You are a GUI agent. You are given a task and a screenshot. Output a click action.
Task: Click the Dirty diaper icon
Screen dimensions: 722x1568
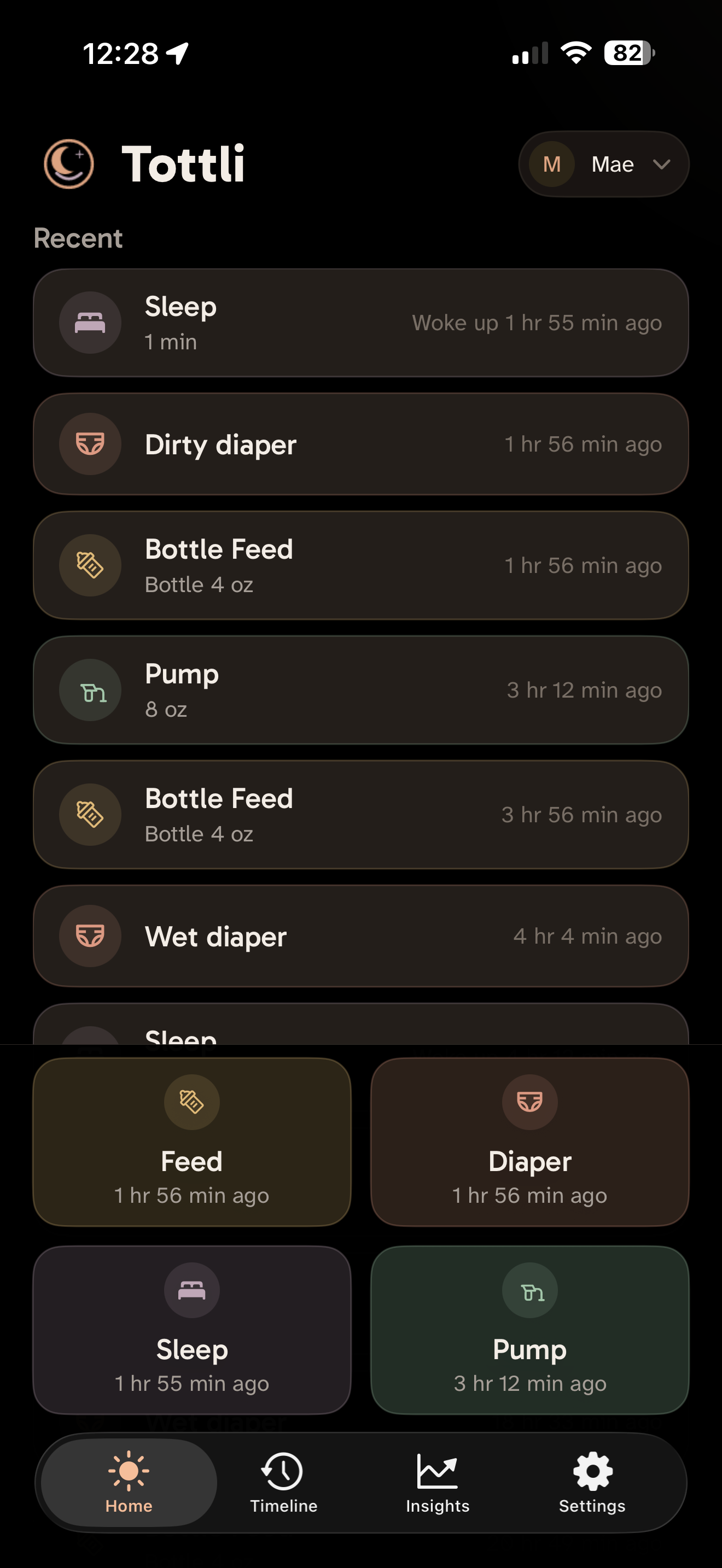click(x=90, y=444)
